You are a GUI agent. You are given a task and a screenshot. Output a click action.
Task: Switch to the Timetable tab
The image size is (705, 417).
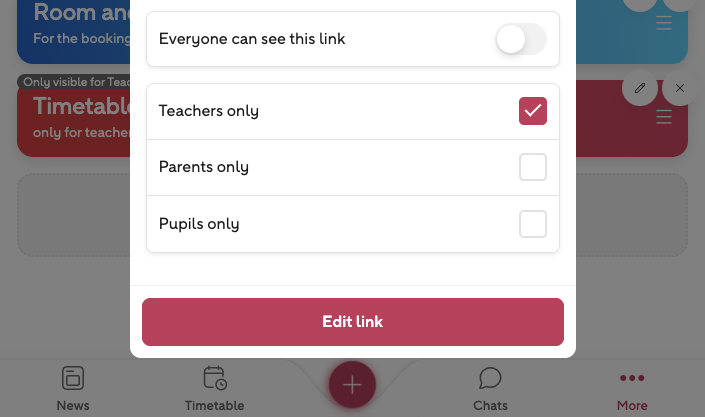pos(214,388)
